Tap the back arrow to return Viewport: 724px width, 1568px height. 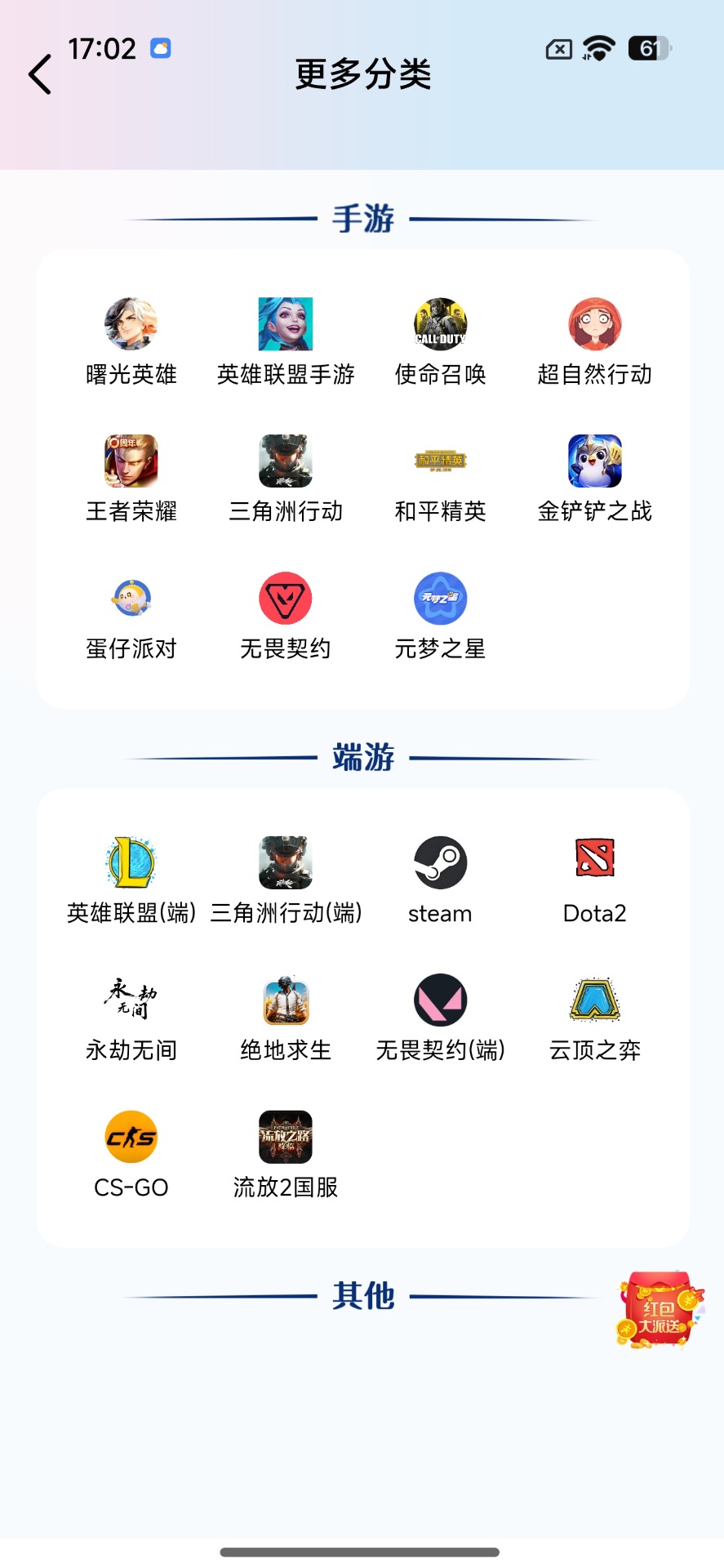(38, 73)
